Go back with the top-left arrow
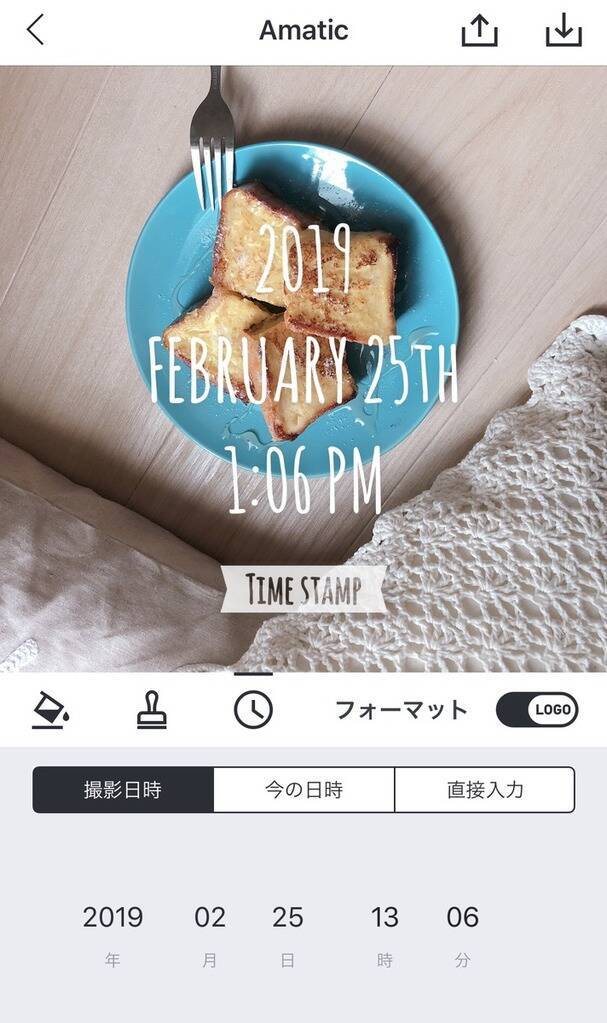Screen dimensions: 607x1023 35,30
